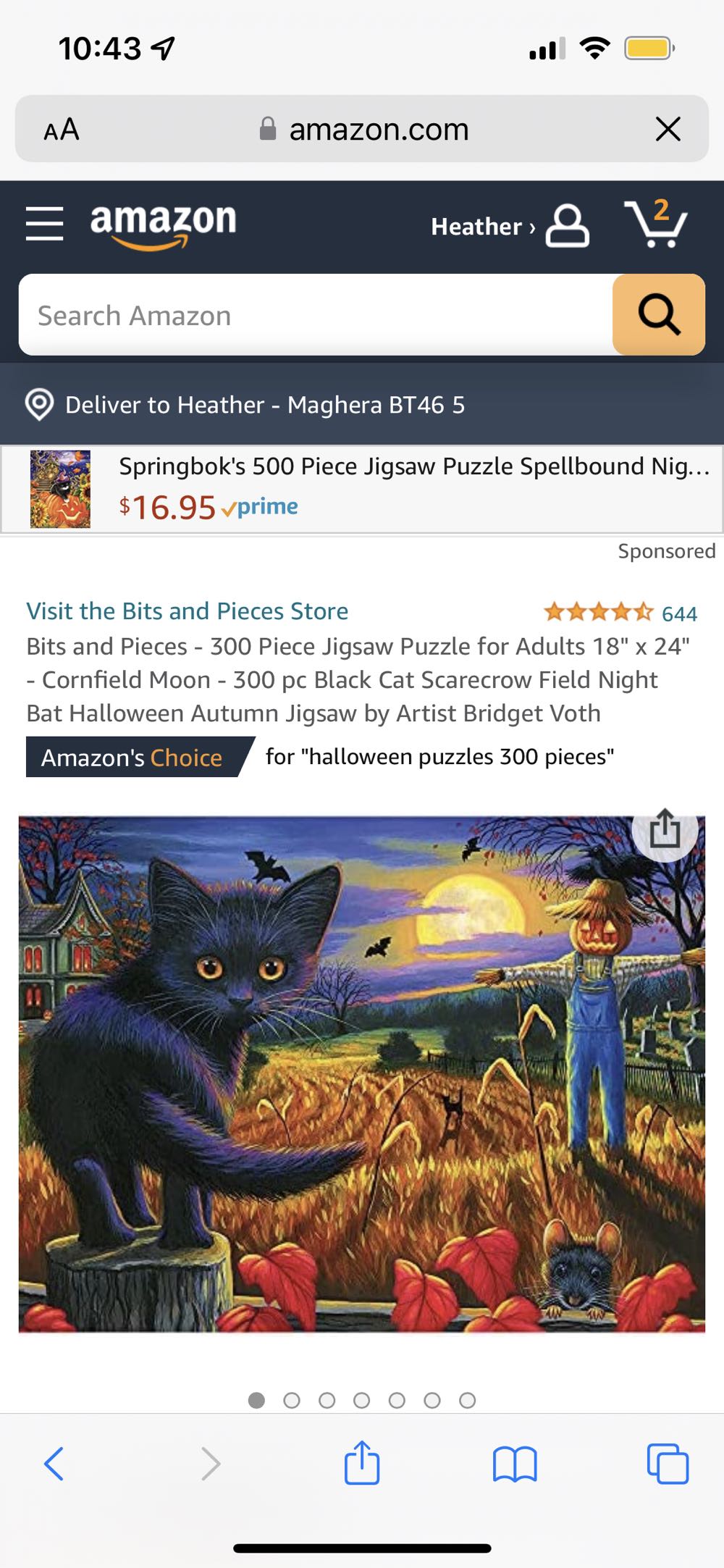
Task: Jump to the second product image dot
Action: coord(292,1400)
